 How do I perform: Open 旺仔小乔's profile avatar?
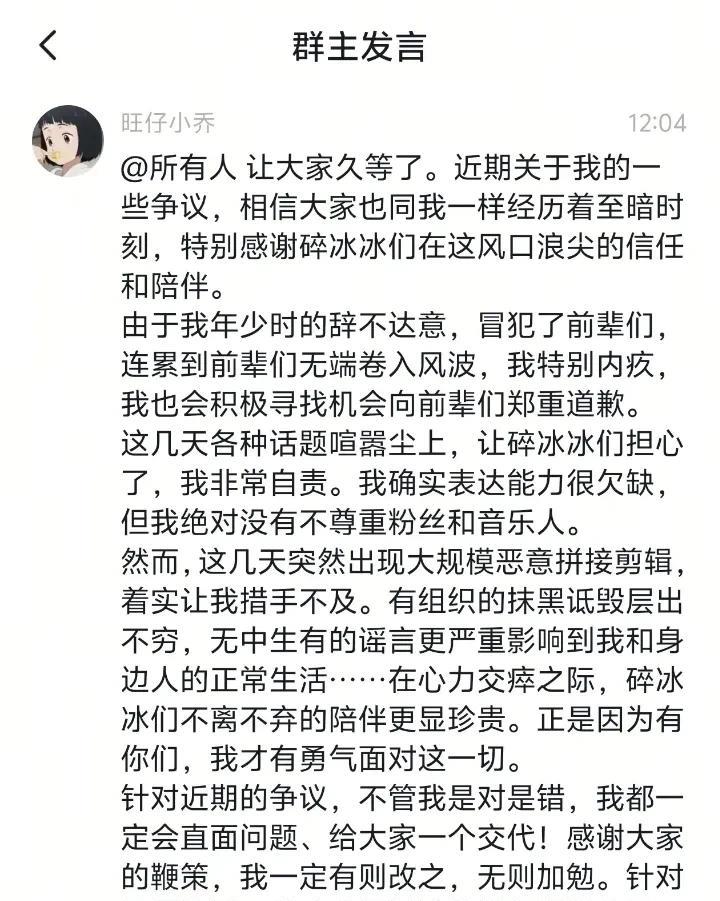[68, 141]
